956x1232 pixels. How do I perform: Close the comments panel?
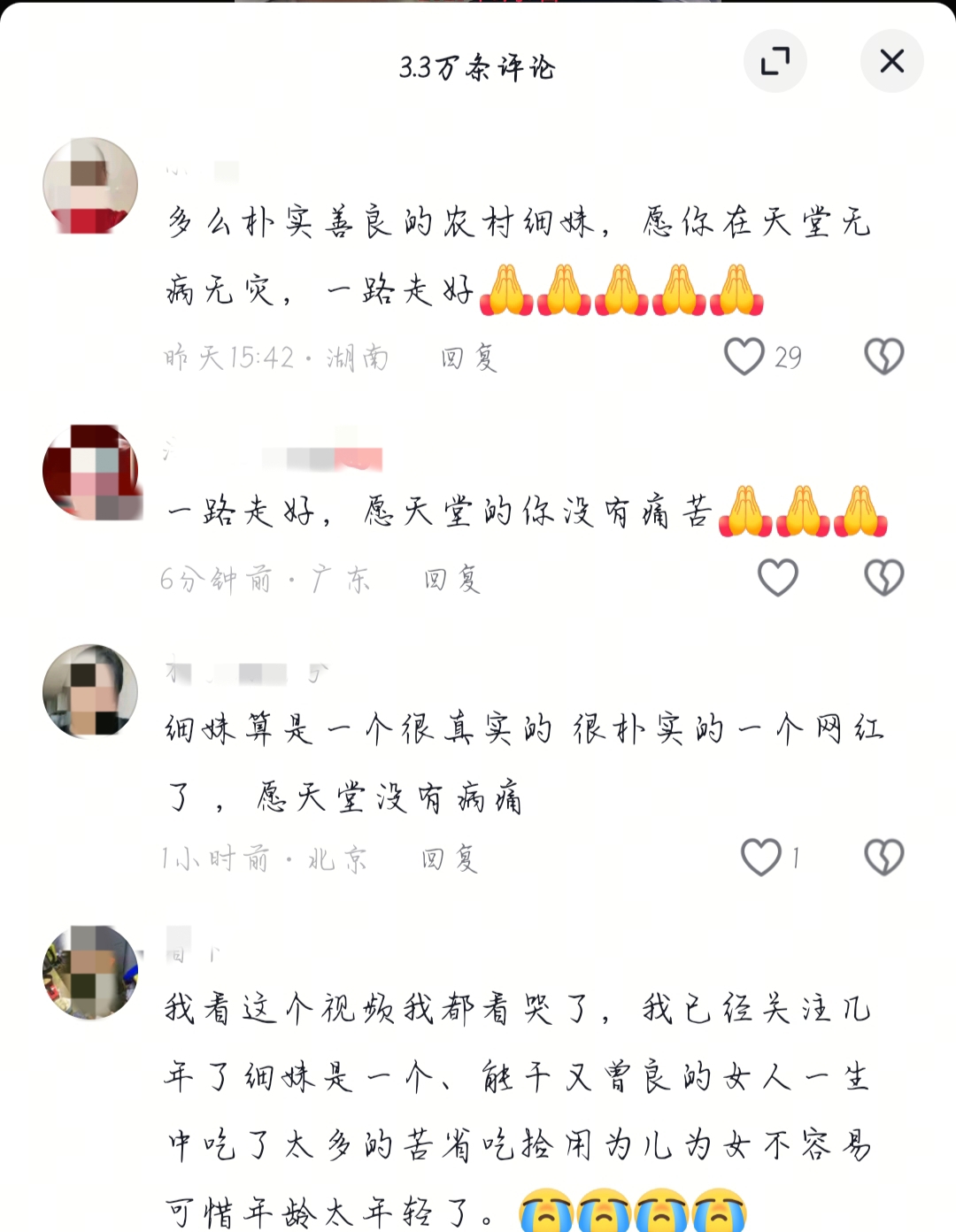[x=891, y=61]
